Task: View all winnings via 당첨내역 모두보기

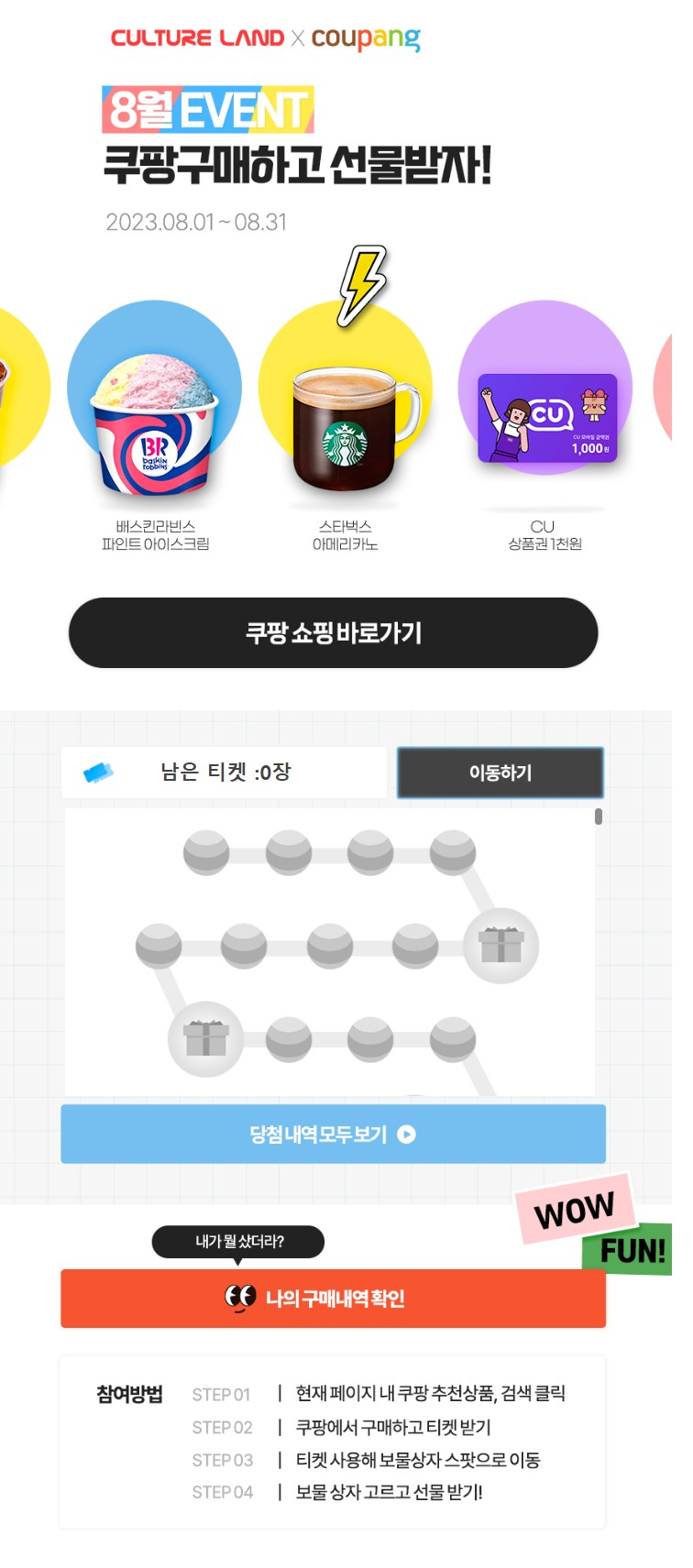Action: (x=333, y=1134)
